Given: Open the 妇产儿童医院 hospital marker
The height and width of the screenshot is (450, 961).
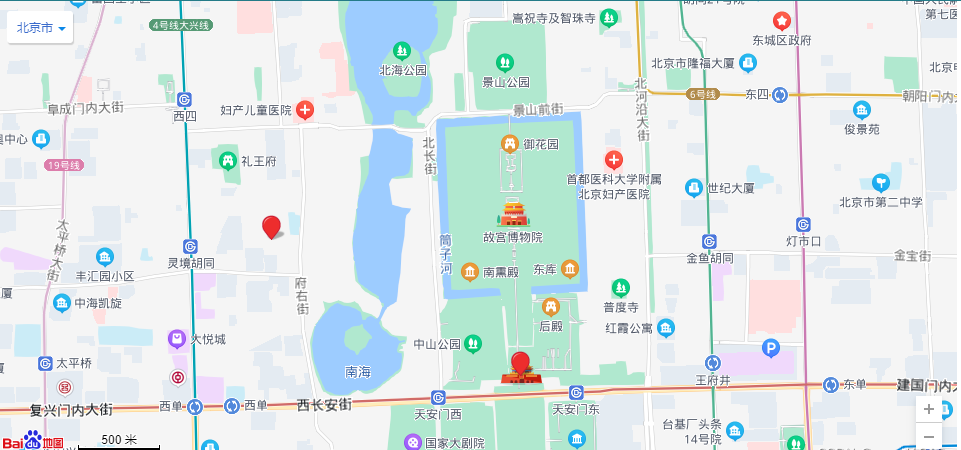Looking at the screenshot, I should [304, 110].
